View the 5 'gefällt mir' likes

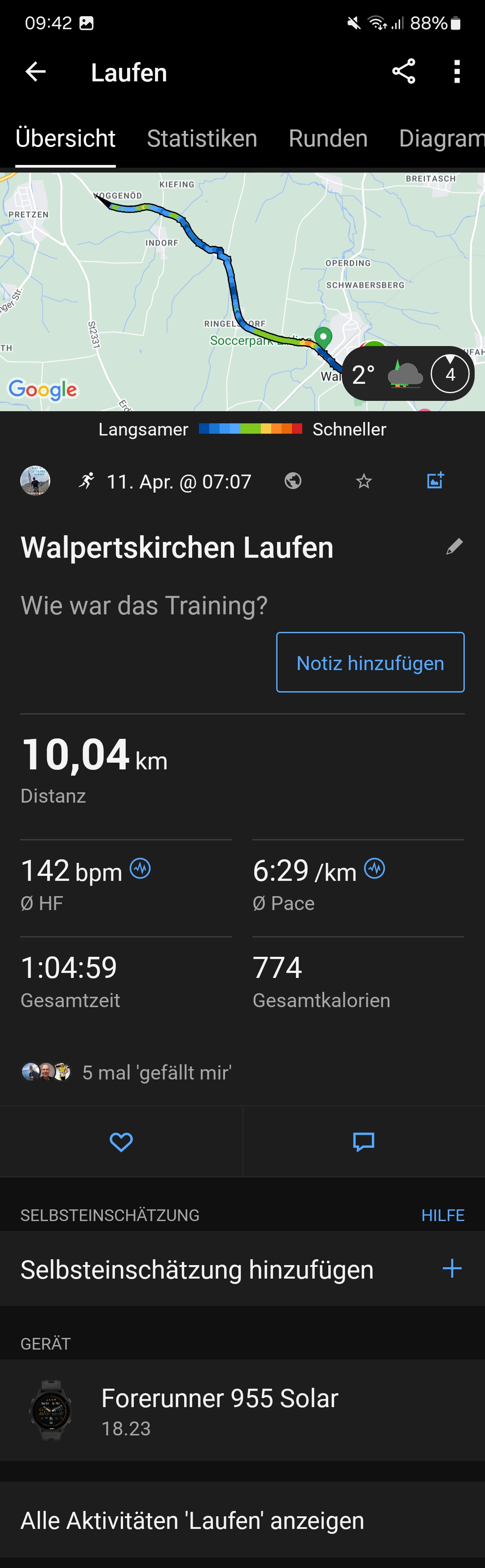(x=156, y=1072)
